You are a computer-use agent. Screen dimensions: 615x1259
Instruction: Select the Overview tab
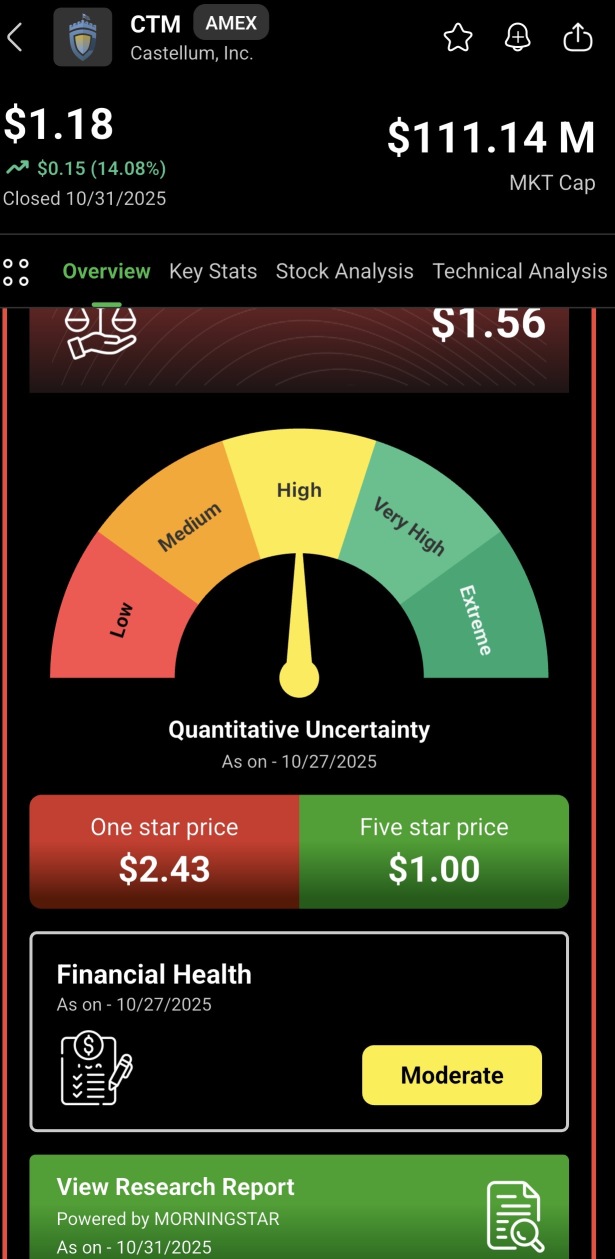click(x=106, y=271)
